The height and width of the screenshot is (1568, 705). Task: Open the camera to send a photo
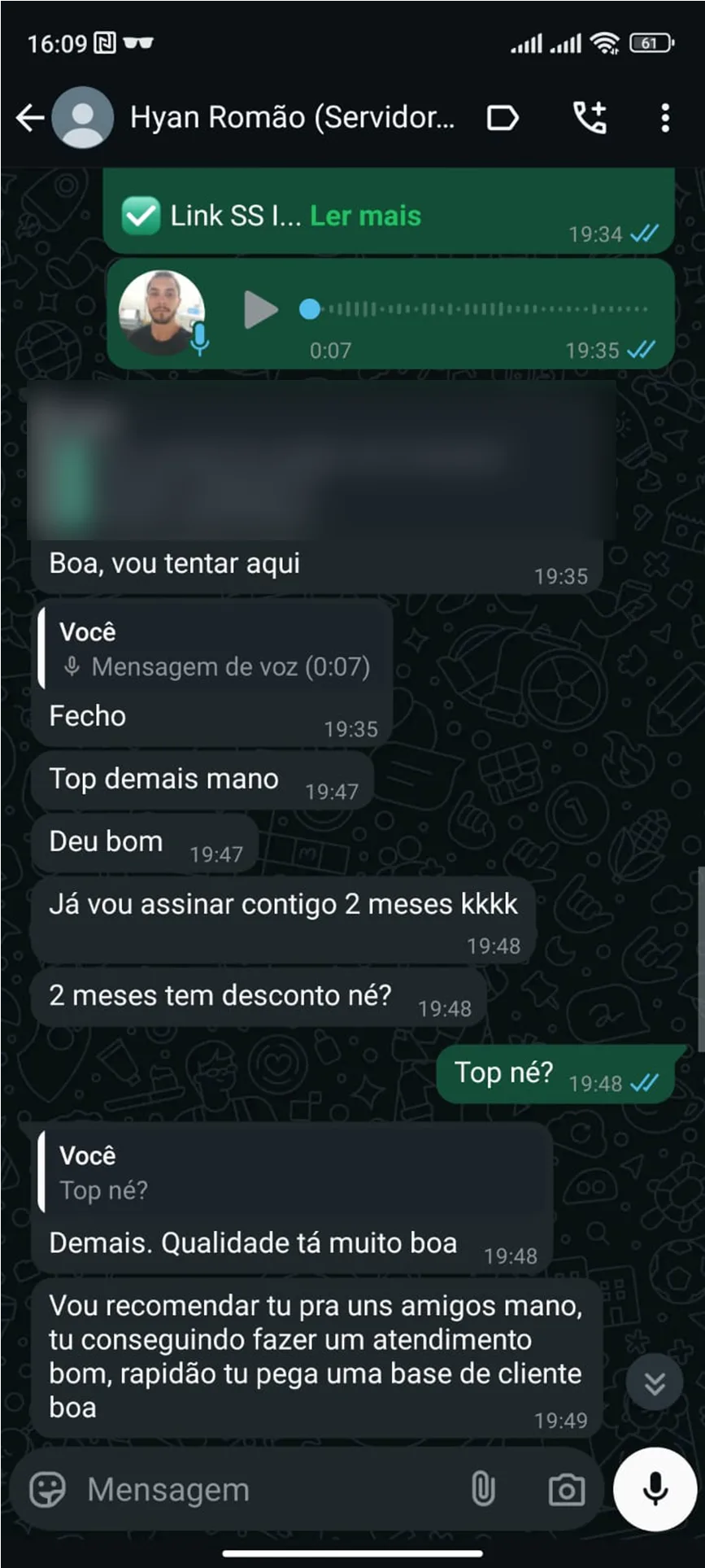click(x=567, y=1490)
